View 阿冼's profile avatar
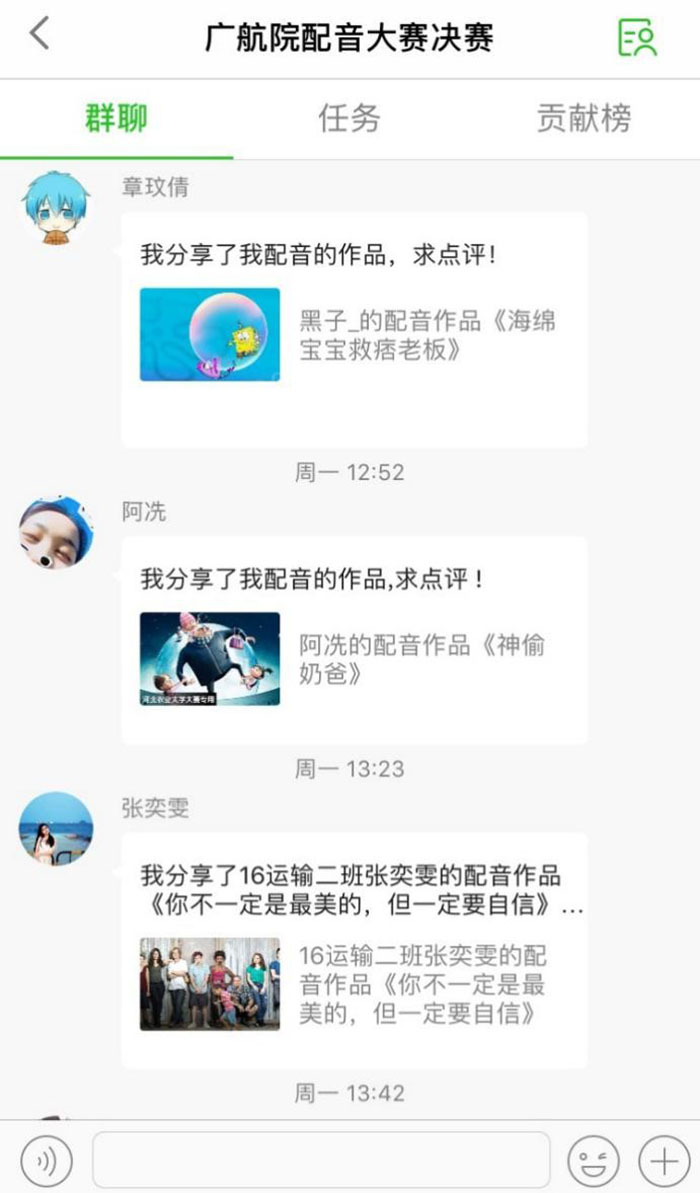The width and height of the screenshot is (700, 1193). click(x=56, y=531)
